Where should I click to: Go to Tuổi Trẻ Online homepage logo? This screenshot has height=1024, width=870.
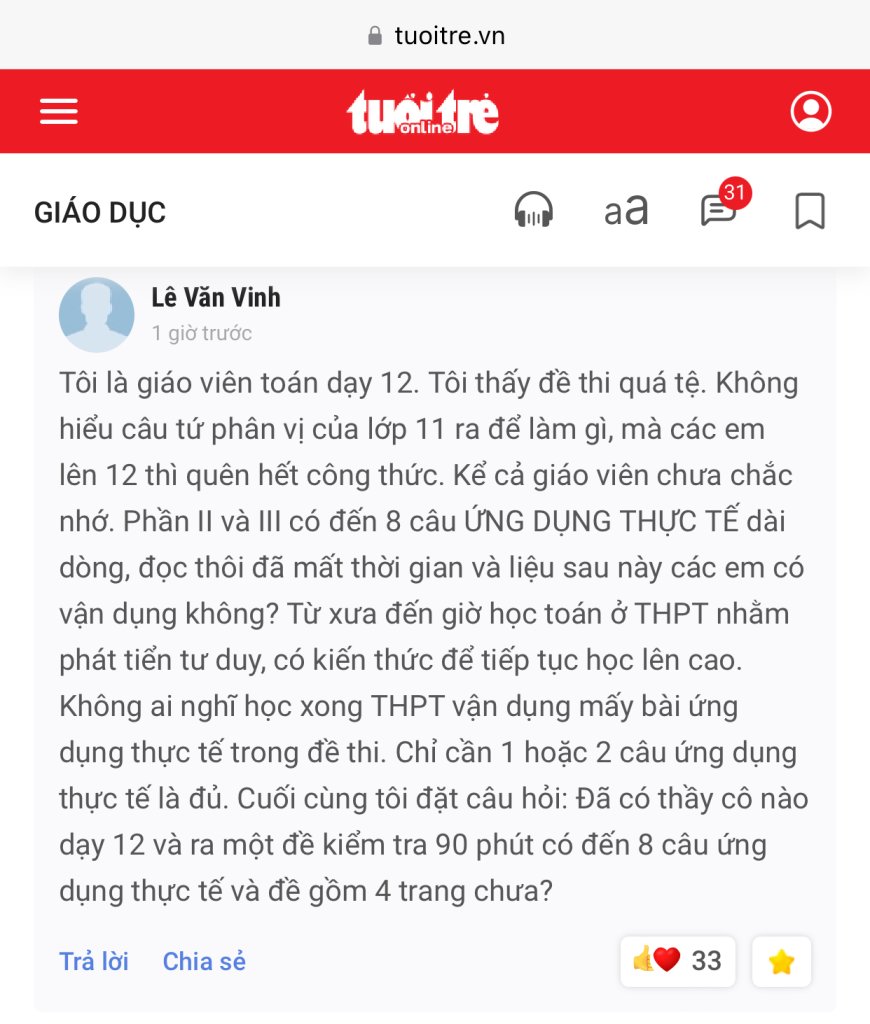423,112
